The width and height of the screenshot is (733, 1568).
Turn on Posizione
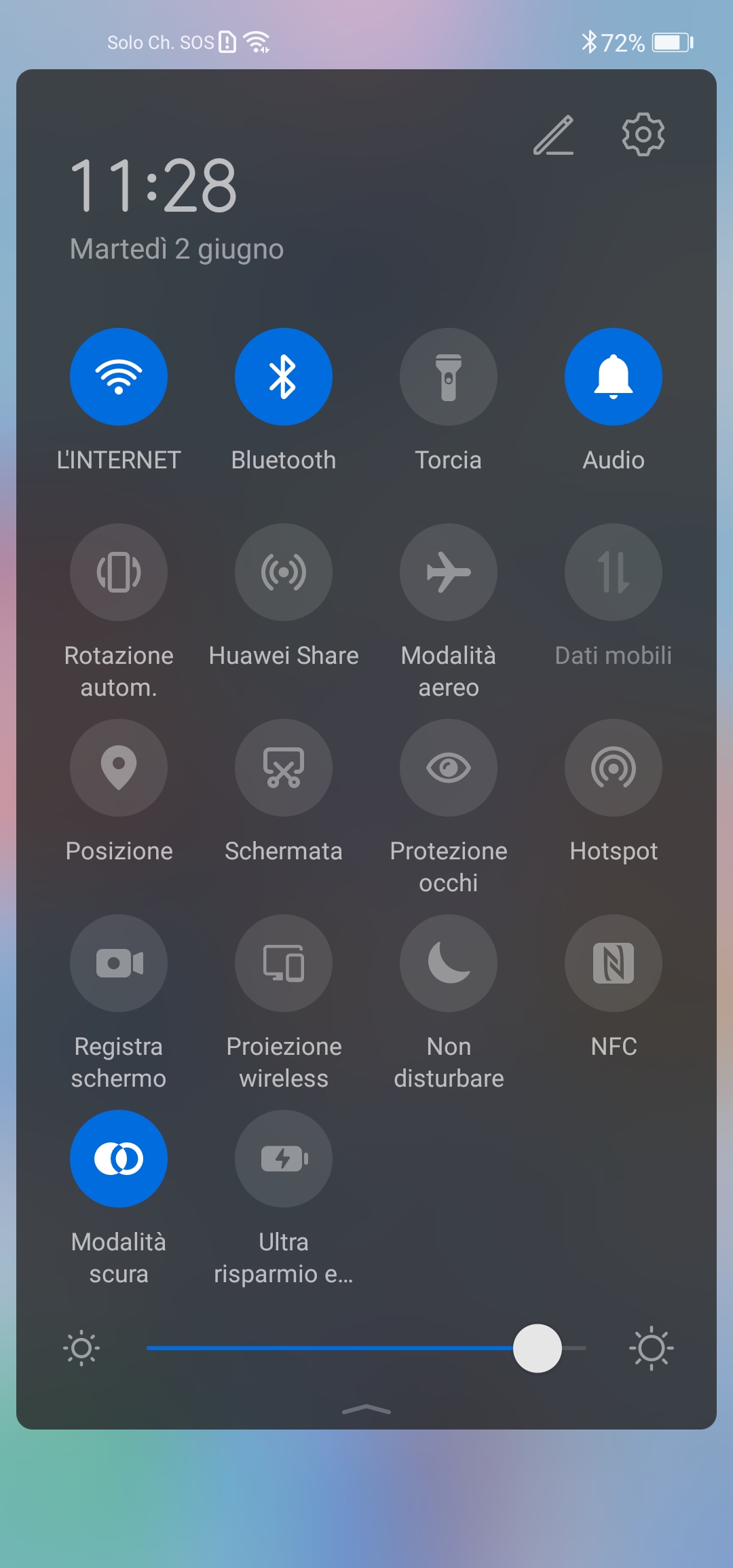click(119, 768)
